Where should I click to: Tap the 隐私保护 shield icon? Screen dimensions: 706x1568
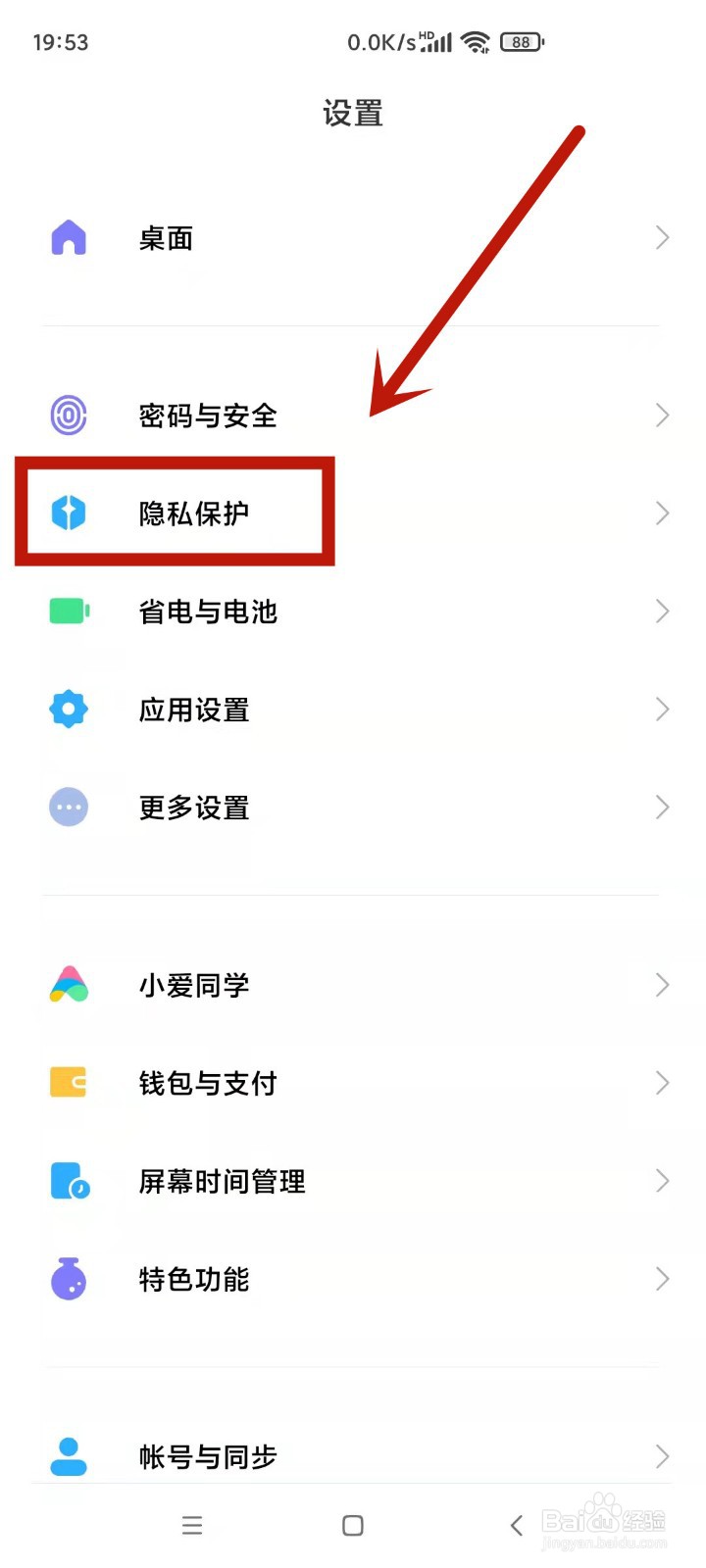(x=68, y=513)
